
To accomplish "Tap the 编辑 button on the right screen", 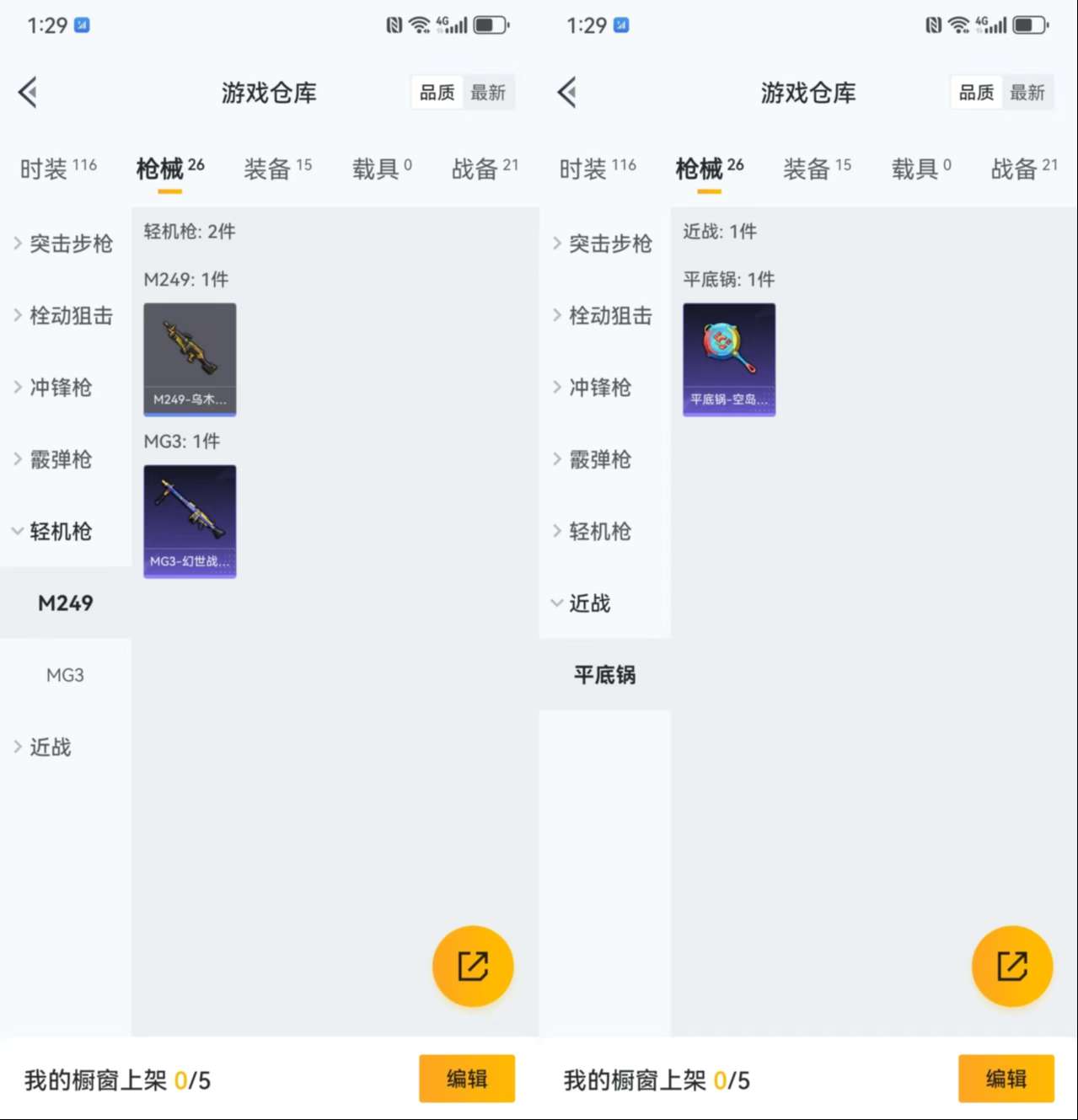I will coord(1006,1079).
